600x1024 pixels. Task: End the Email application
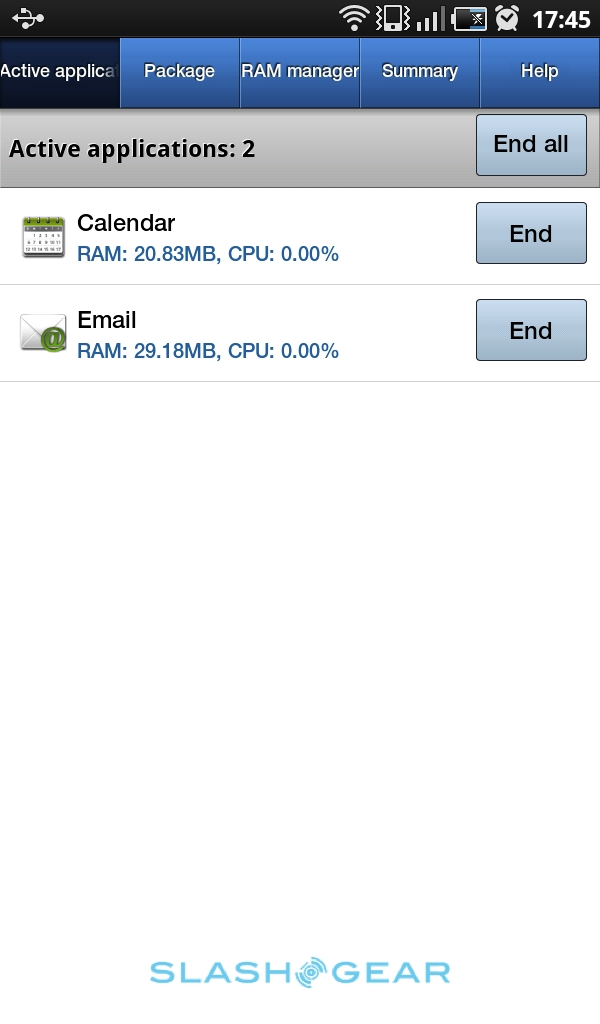click(531, 330)
